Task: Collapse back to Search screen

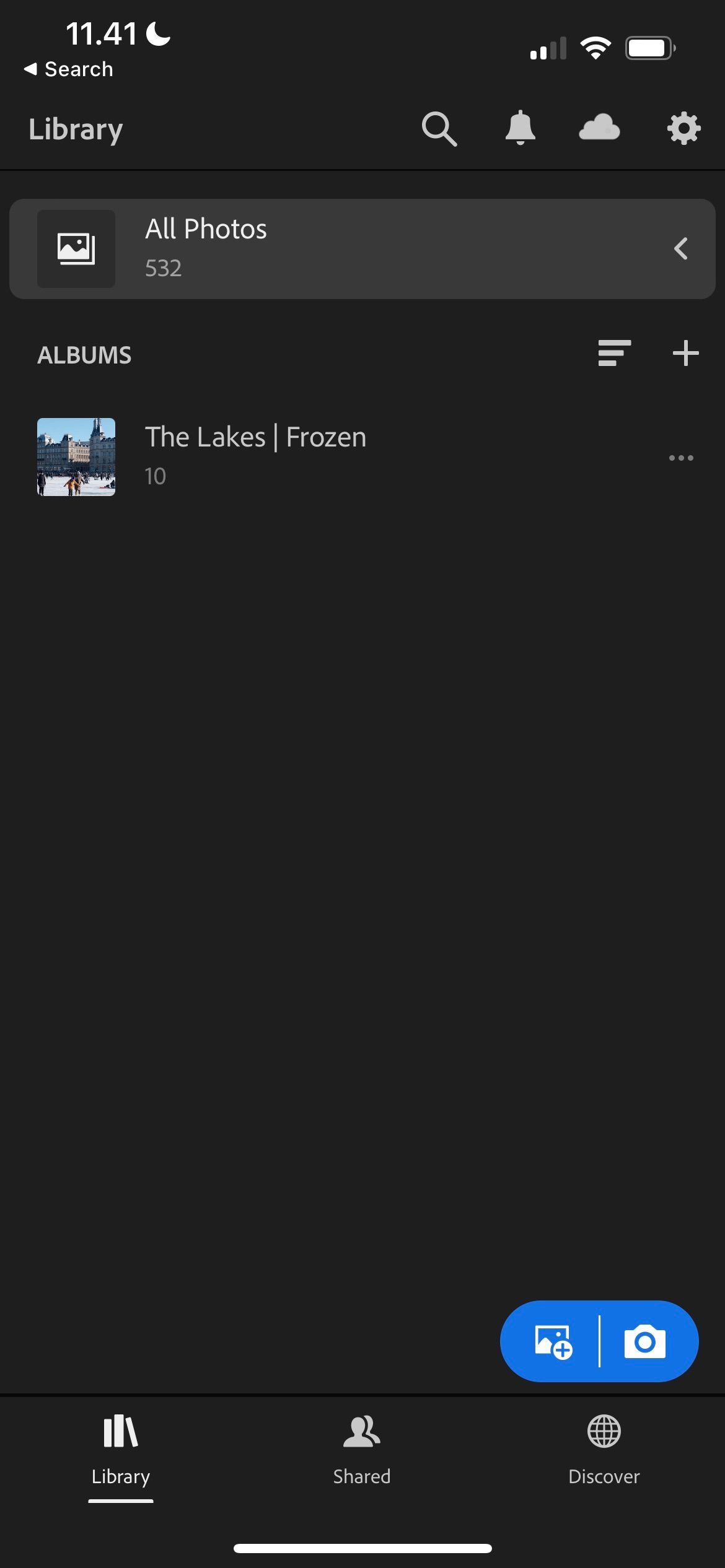Action: coord(68,68)
